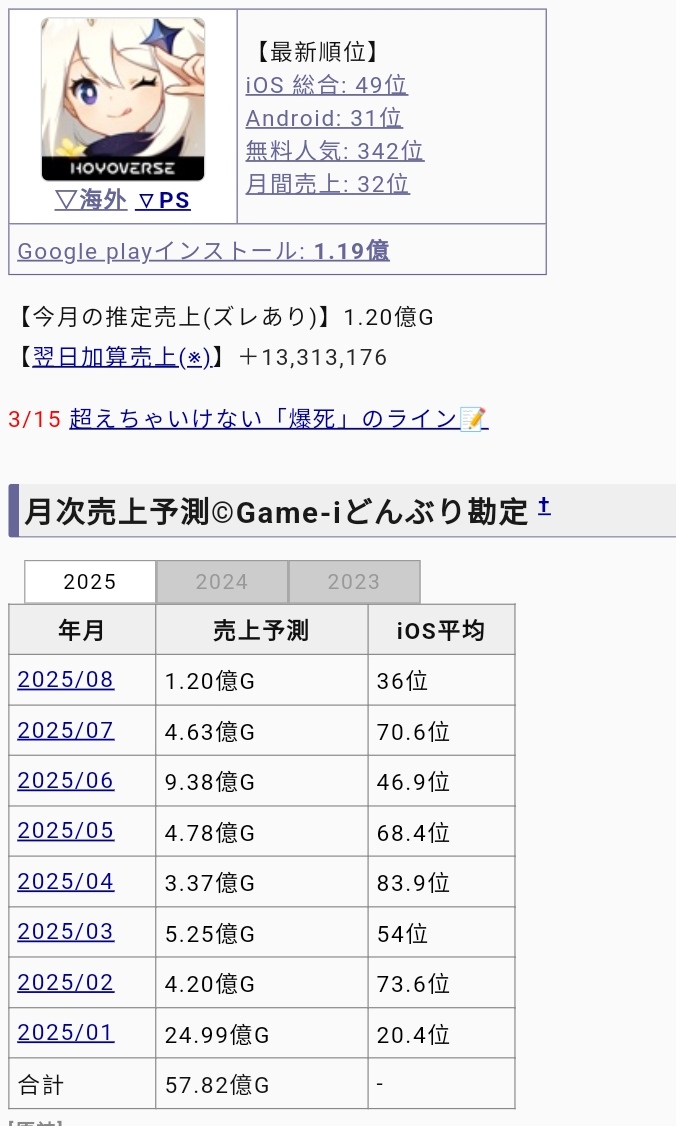This screenshot has width=676, height=1126.
Task: Open the 翌日加算売上 note link
Action: click(122, 357)
